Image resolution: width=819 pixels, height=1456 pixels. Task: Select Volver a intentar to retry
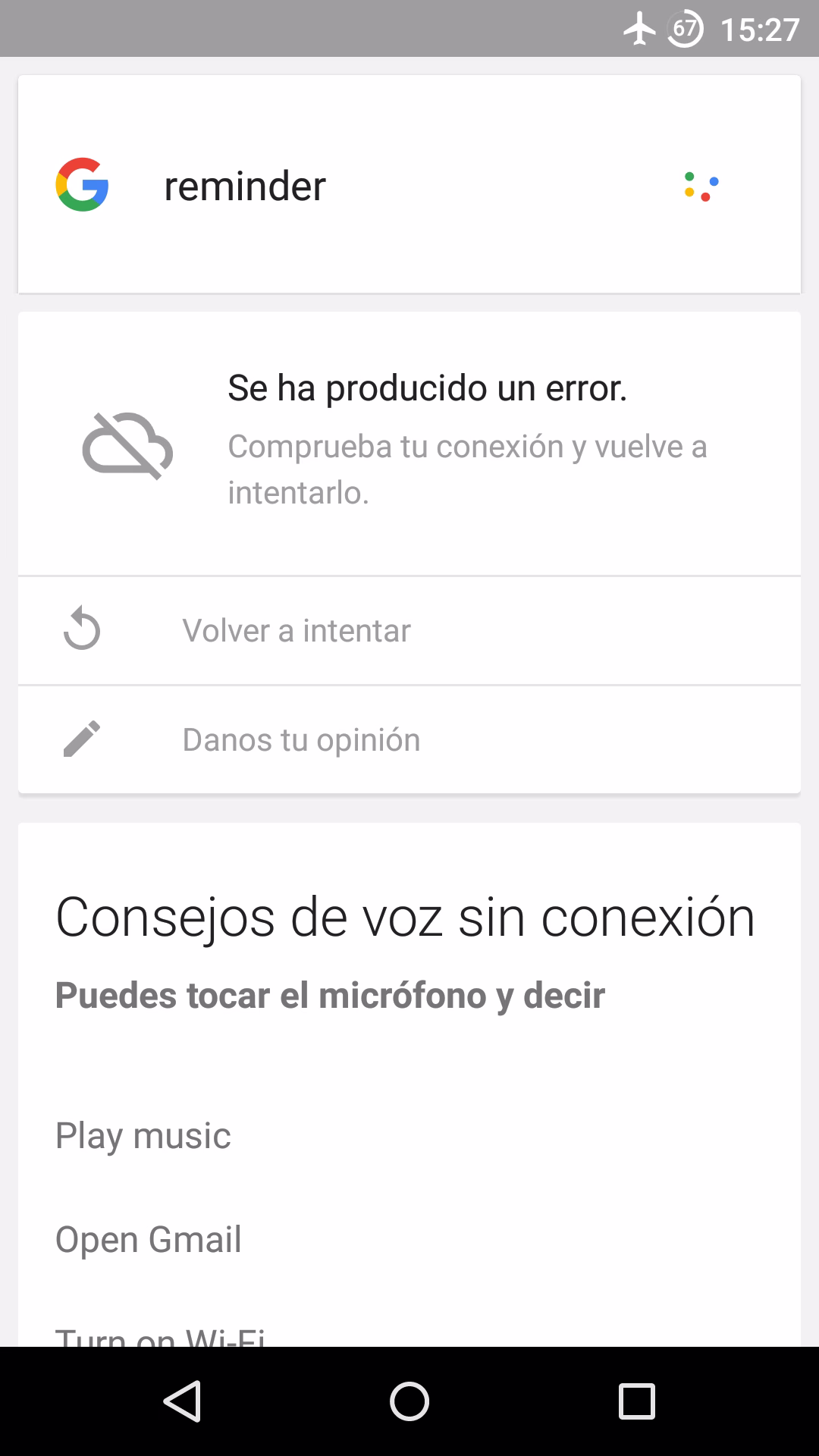[x=409, y=630]
